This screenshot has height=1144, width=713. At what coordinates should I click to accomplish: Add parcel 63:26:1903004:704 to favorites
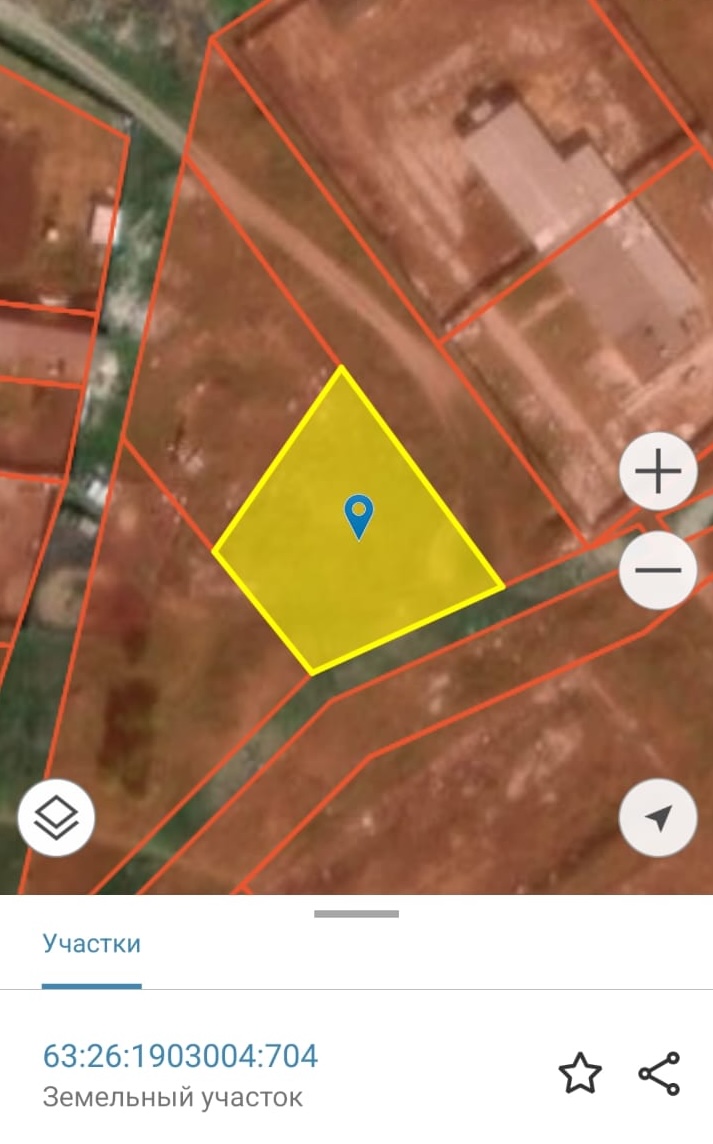coord(580,1074)
